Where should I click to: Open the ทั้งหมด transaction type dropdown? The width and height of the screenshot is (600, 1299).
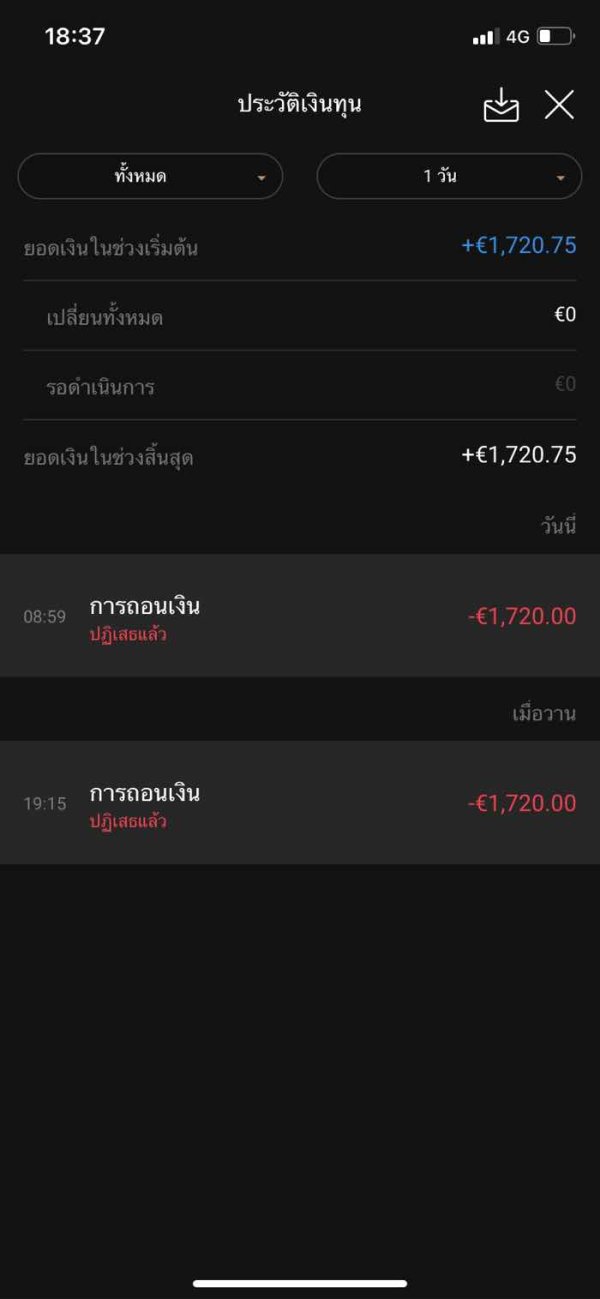coord(150,176)
